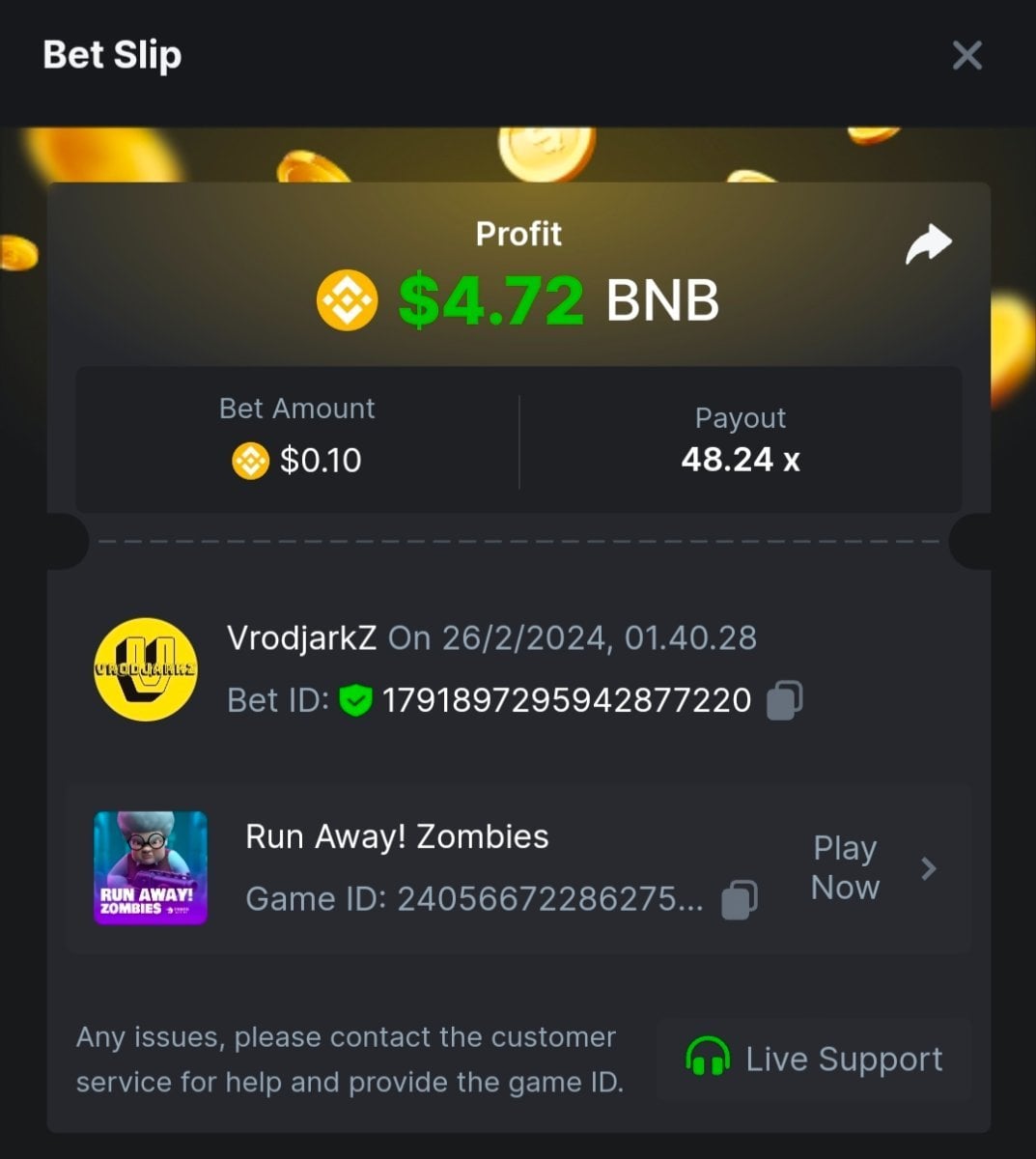Open Live Support chat

coord(814,1060)
